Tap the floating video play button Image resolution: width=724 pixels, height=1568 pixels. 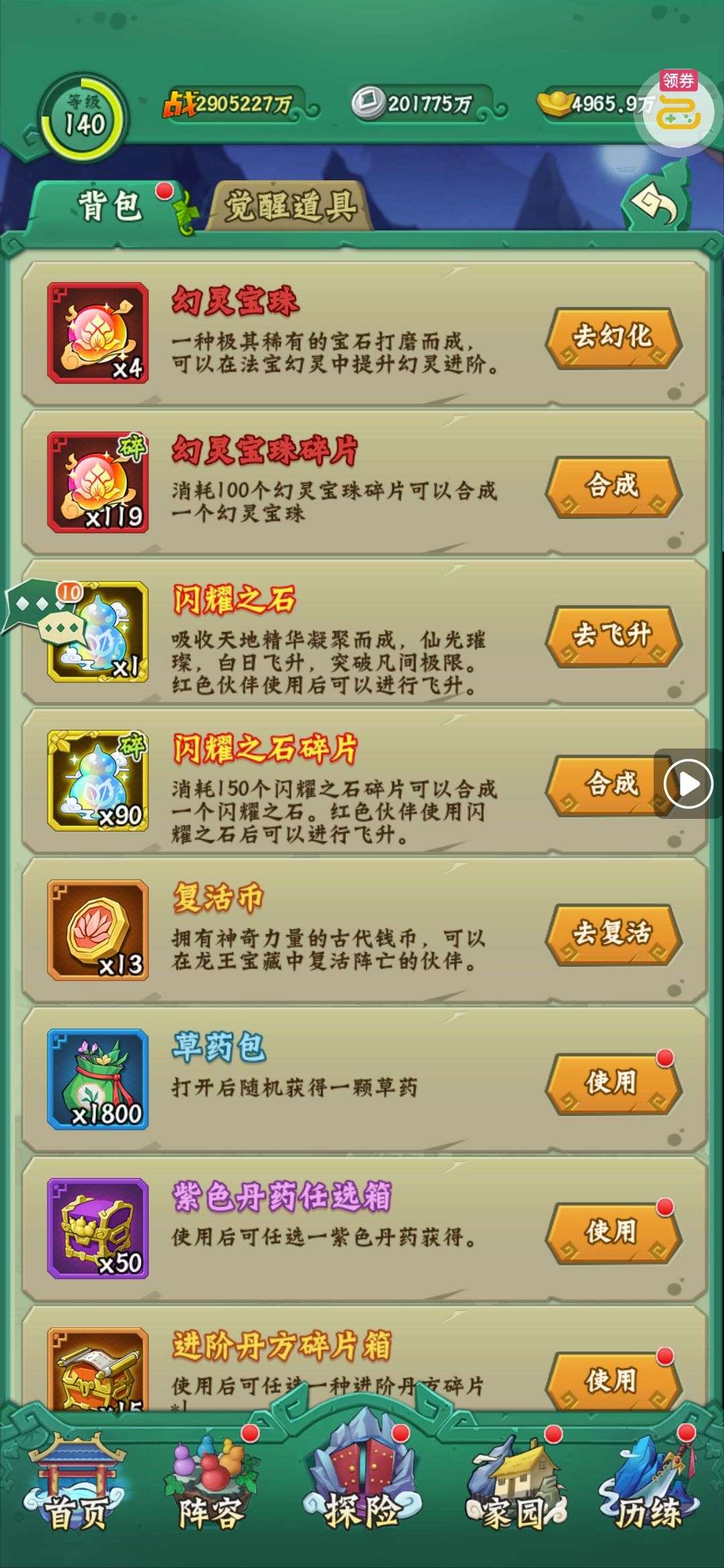(688, 783)
